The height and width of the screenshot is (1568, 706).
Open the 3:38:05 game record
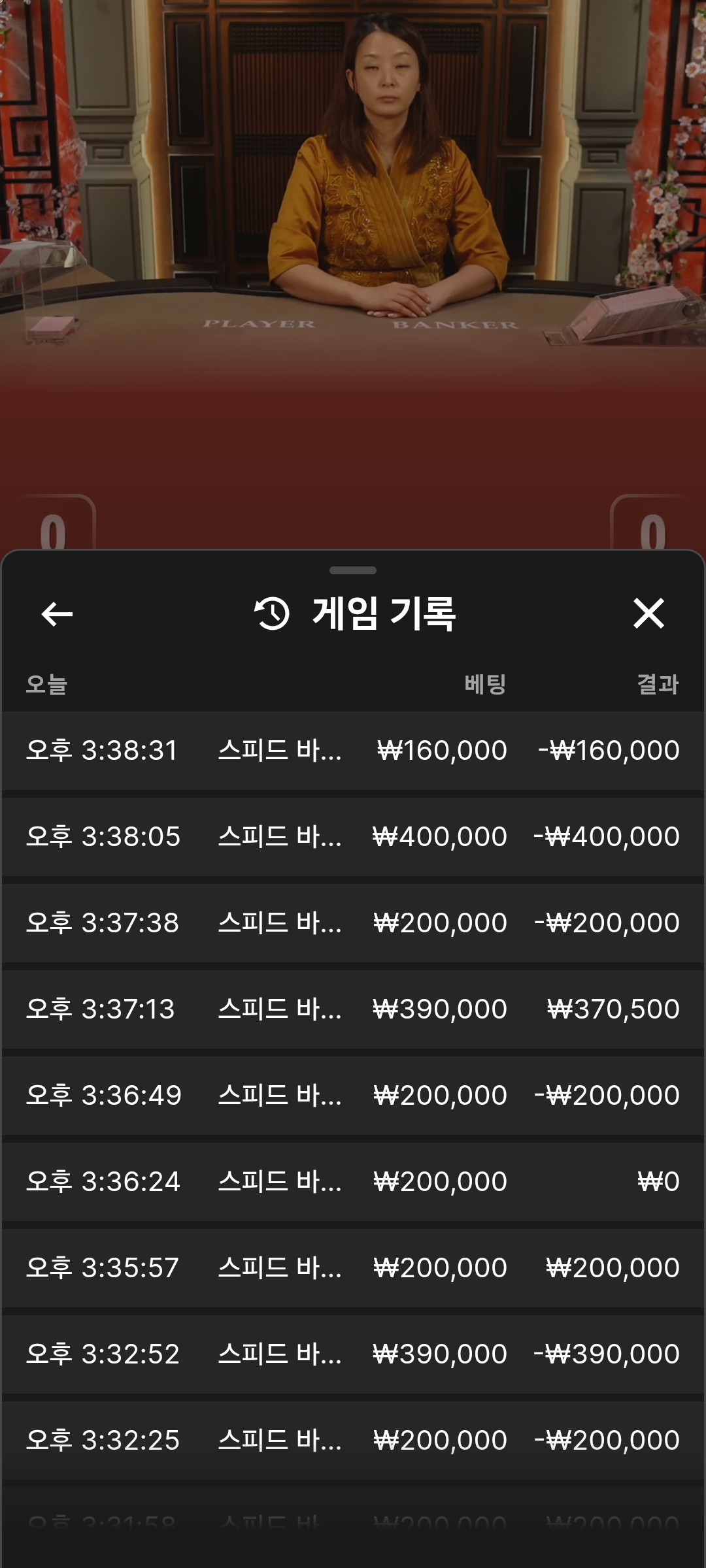pyautogui.click(x=353, y=836)
